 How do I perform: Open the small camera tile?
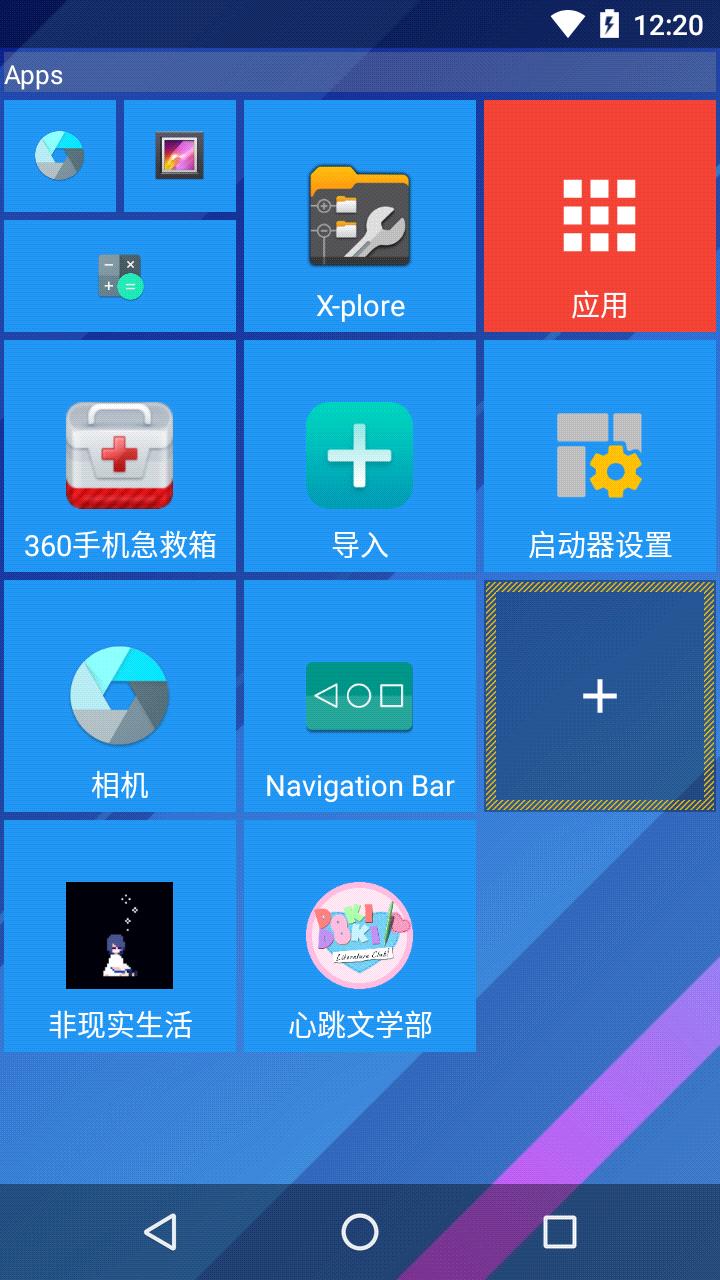click(x=60, y=156)
